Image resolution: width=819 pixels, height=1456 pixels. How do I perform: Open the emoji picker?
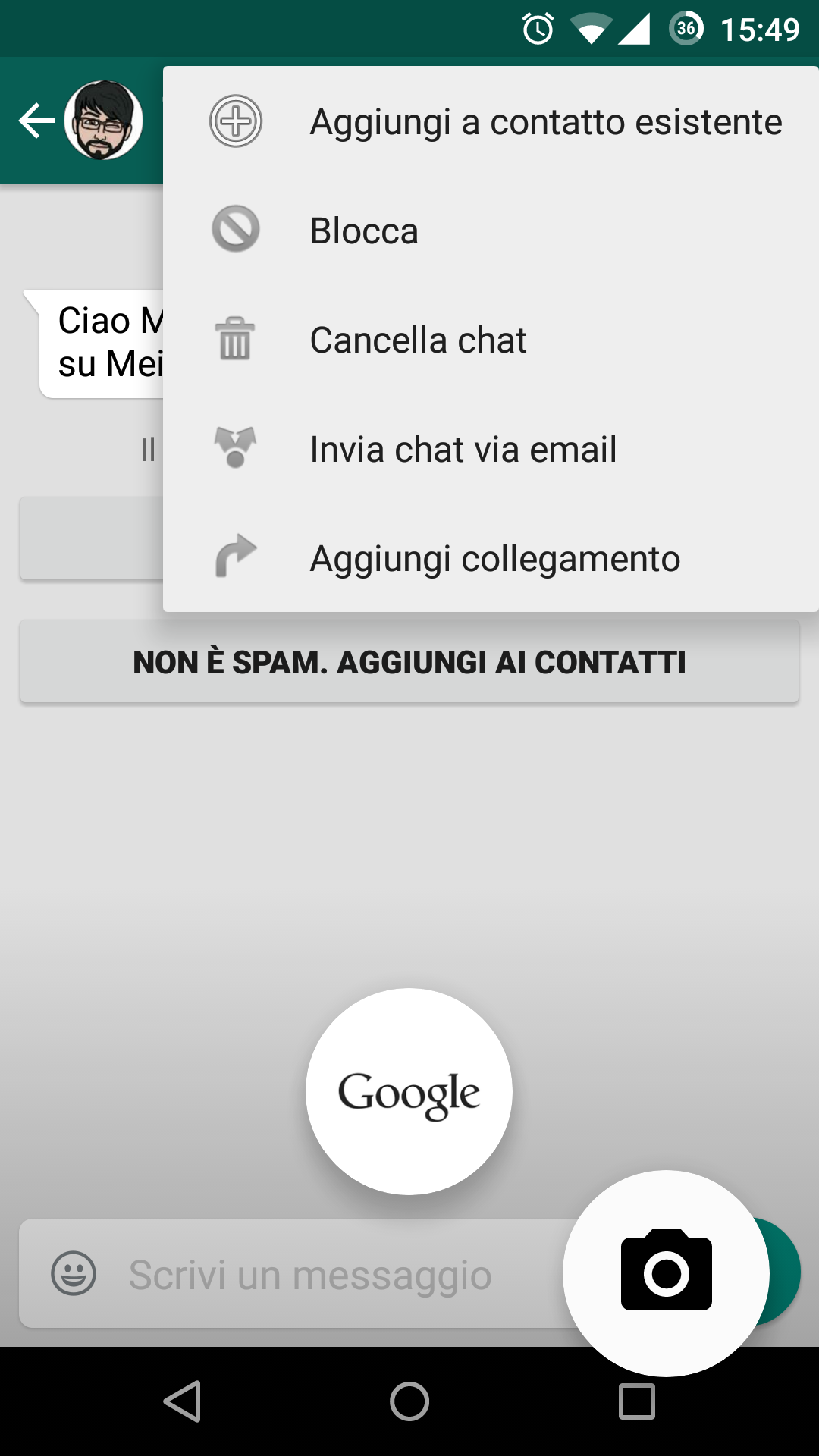pyautogui.click(x=74, y=1273)
